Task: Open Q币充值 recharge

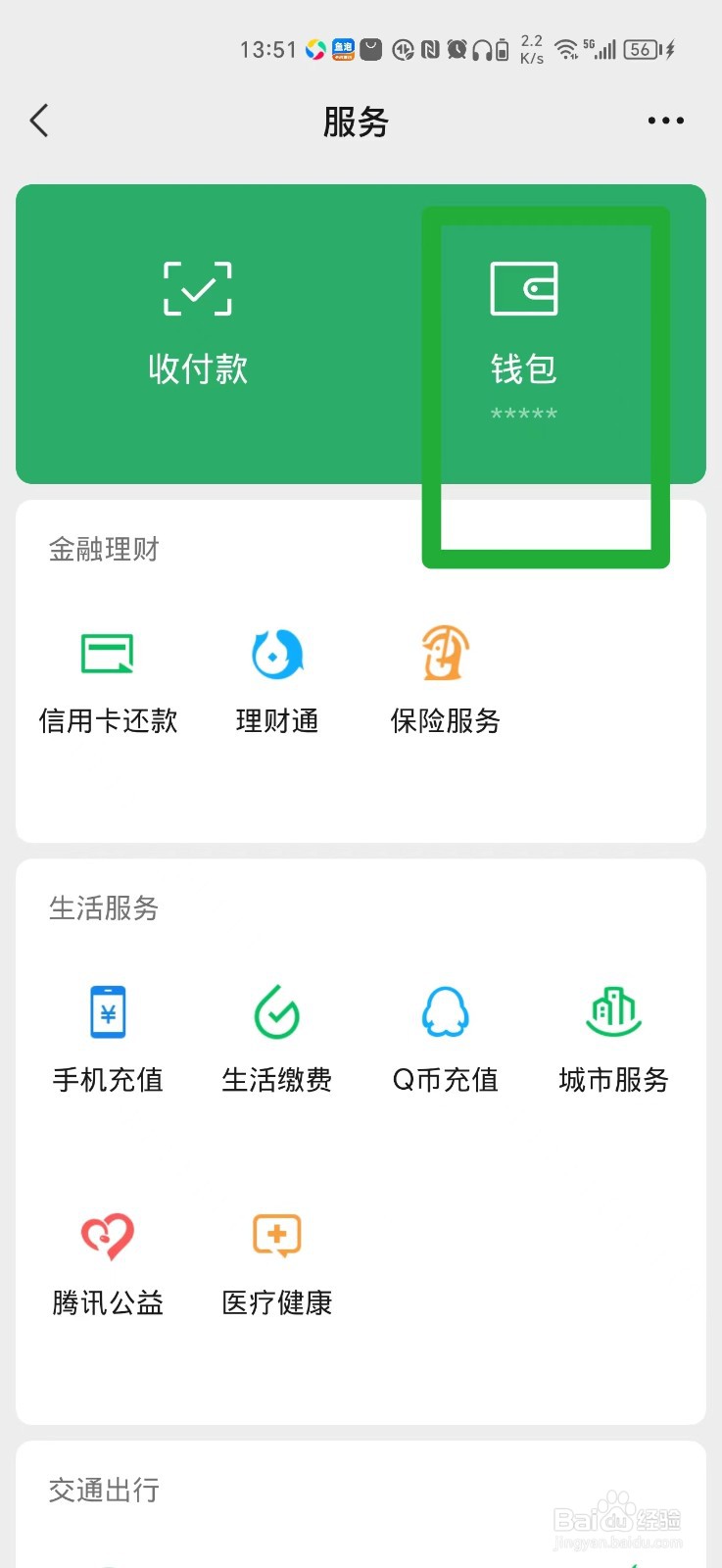Action: pos(446,1041)
